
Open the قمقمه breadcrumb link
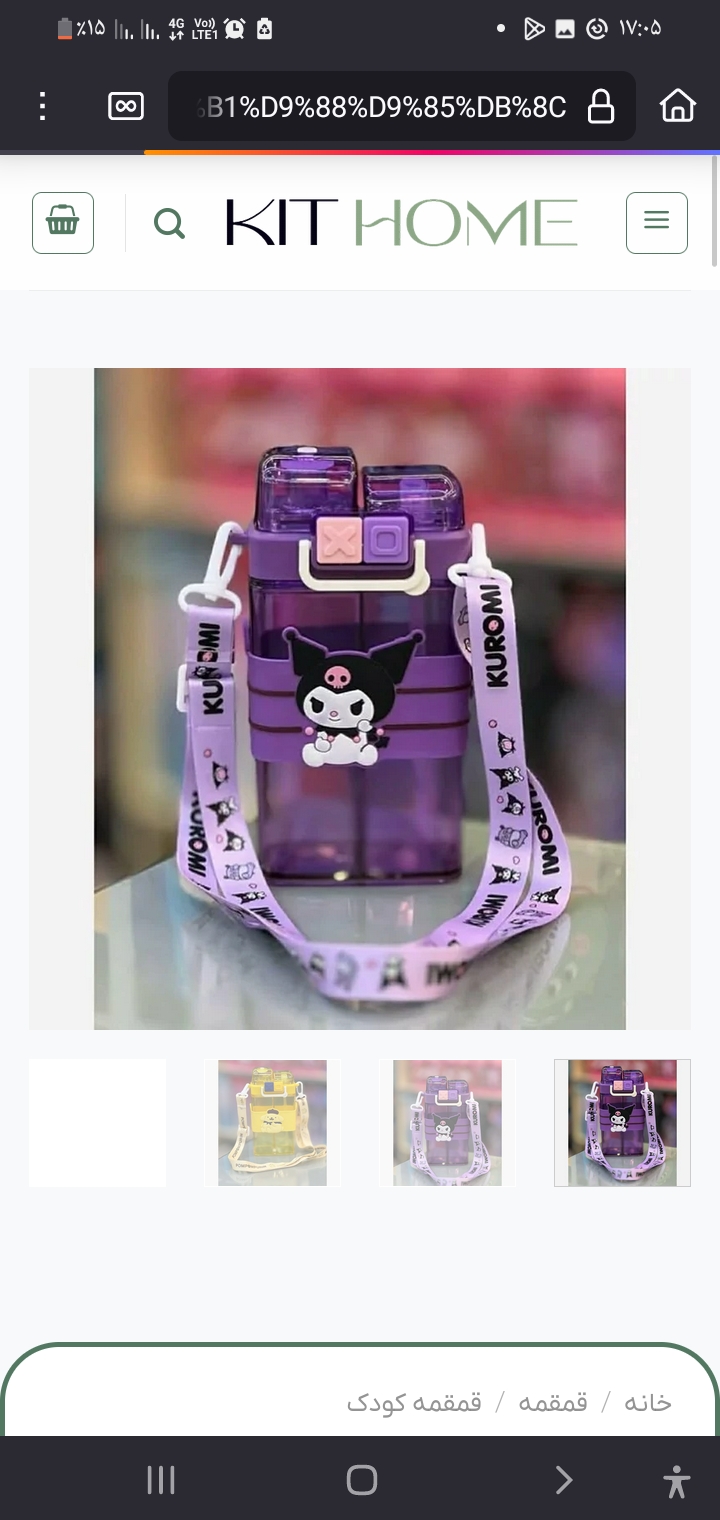click(552, 1402)
